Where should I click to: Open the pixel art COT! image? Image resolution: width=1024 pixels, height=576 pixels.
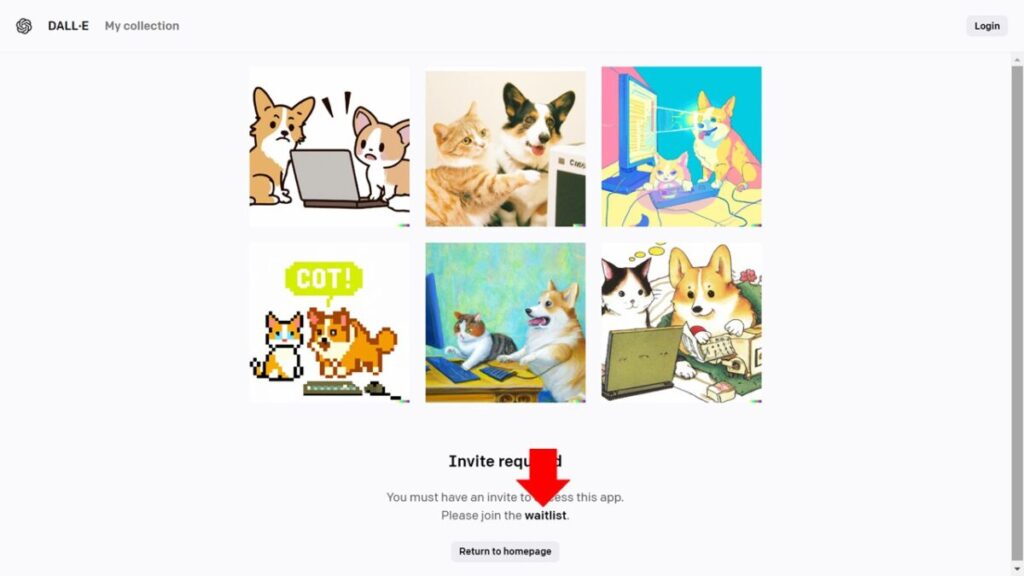point(329,322)
